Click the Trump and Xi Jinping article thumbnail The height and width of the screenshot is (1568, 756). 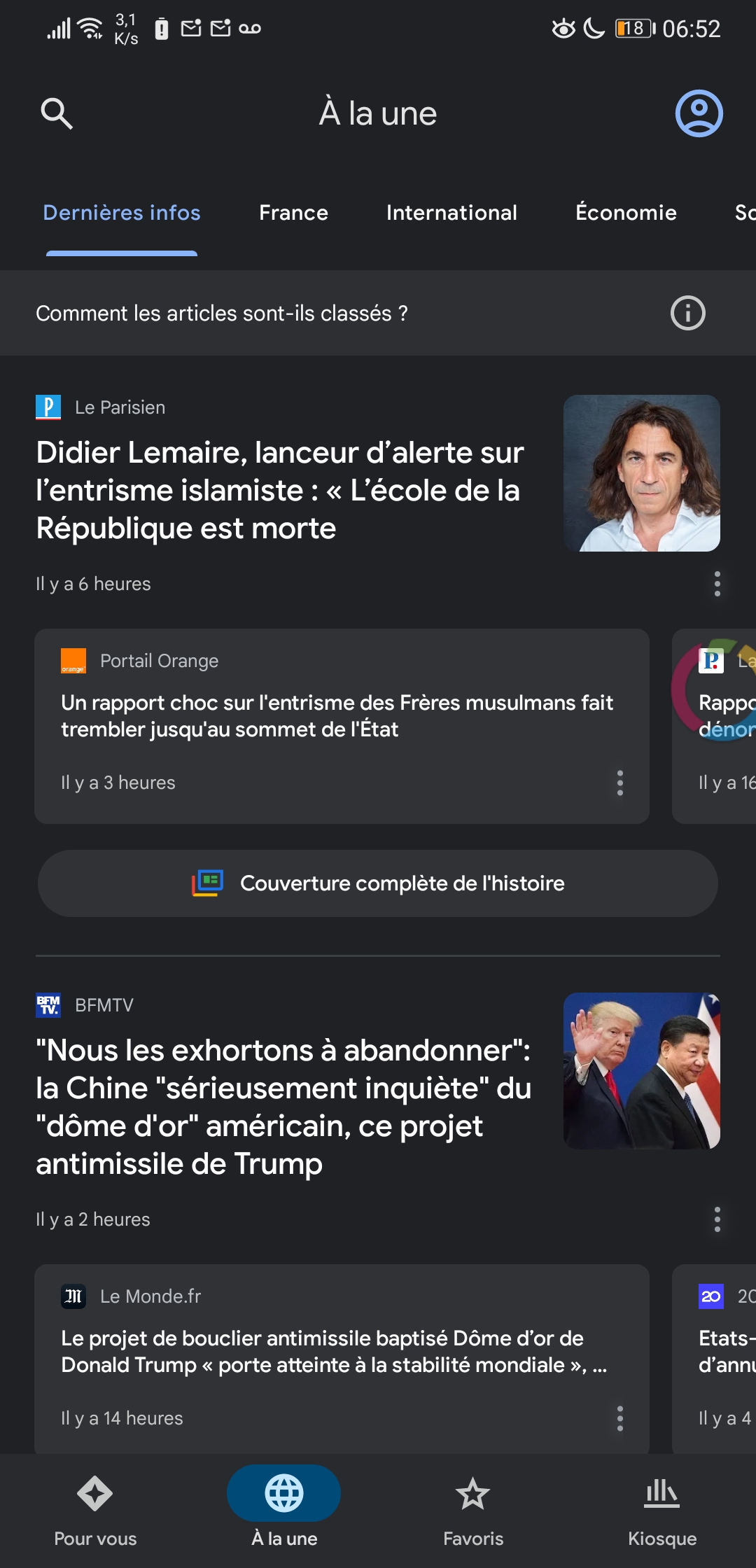coord(642,1070)
